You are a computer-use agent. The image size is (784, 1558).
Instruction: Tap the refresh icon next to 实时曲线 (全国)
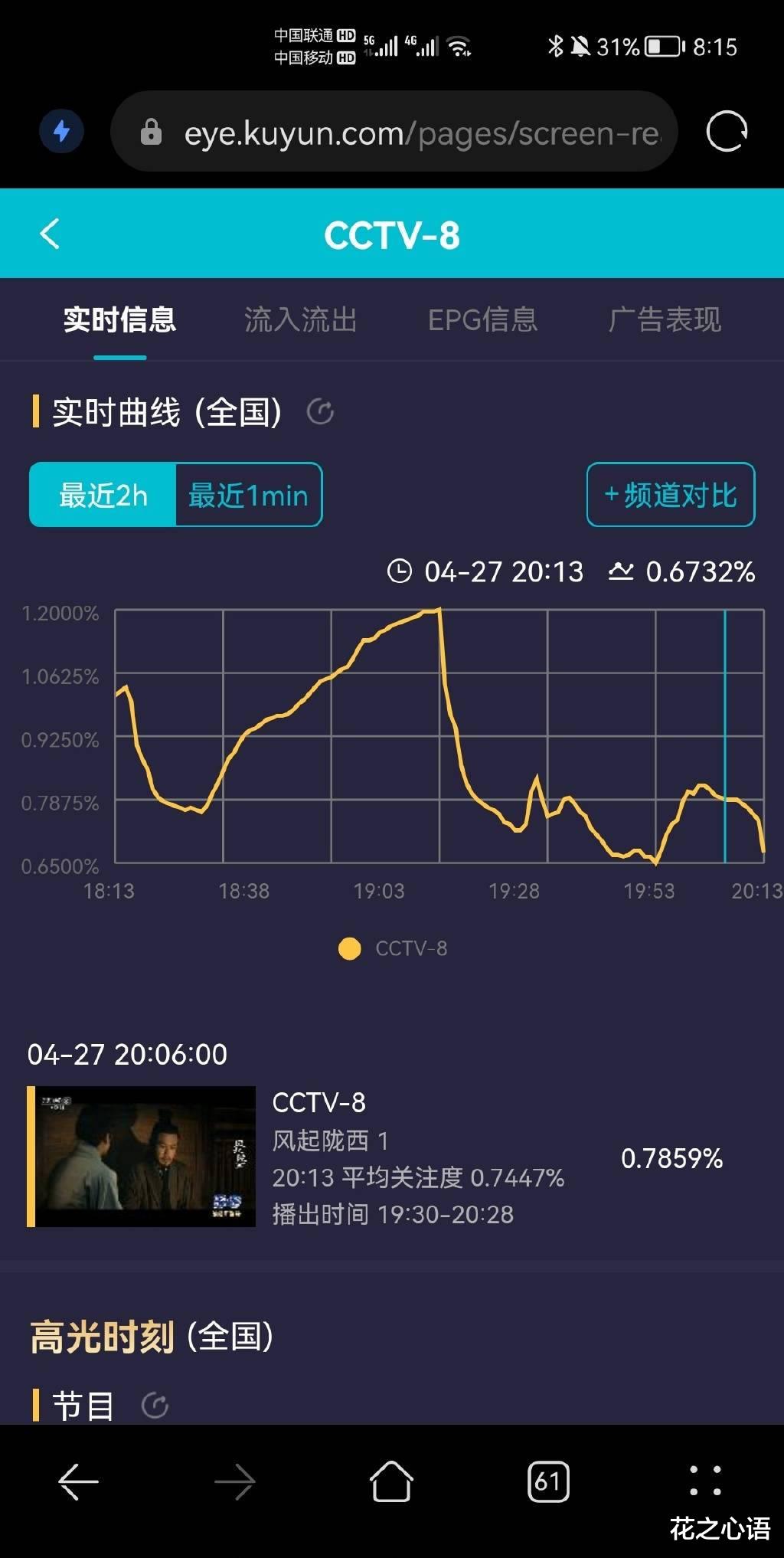click(322, 411)
